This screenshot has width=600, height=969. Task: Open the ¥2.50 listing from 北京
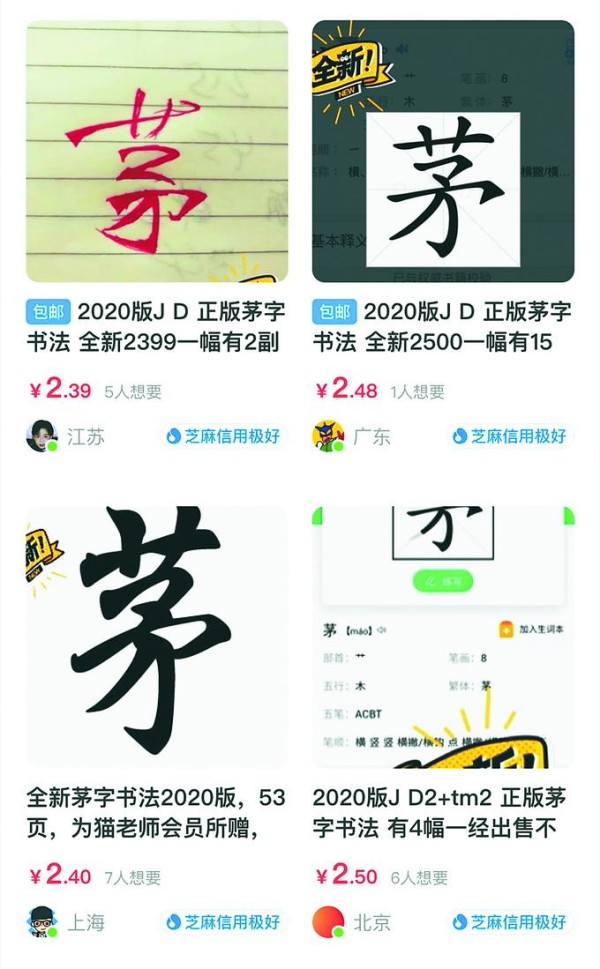443,637
